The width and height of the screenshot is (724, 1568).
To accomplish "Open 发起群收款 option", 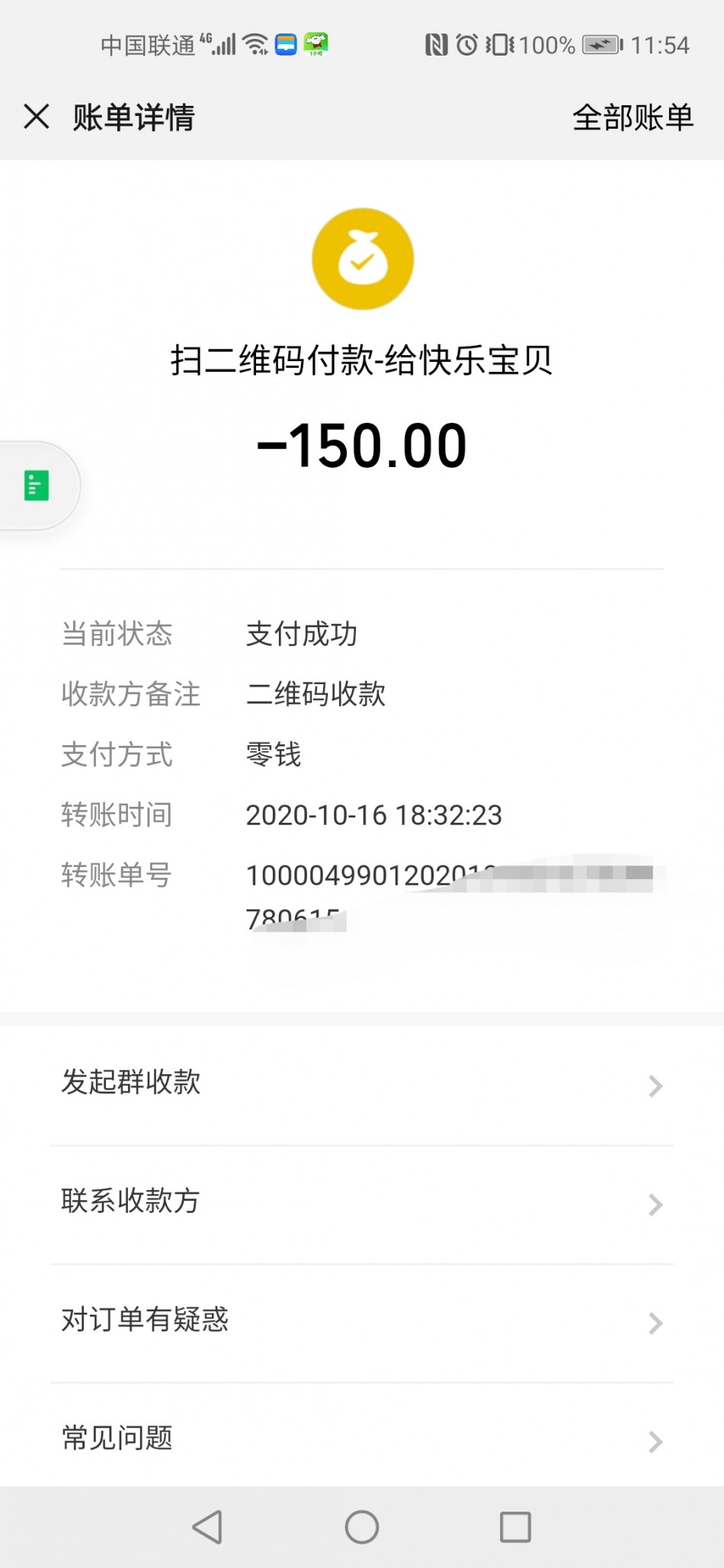I will [362, 1085].
